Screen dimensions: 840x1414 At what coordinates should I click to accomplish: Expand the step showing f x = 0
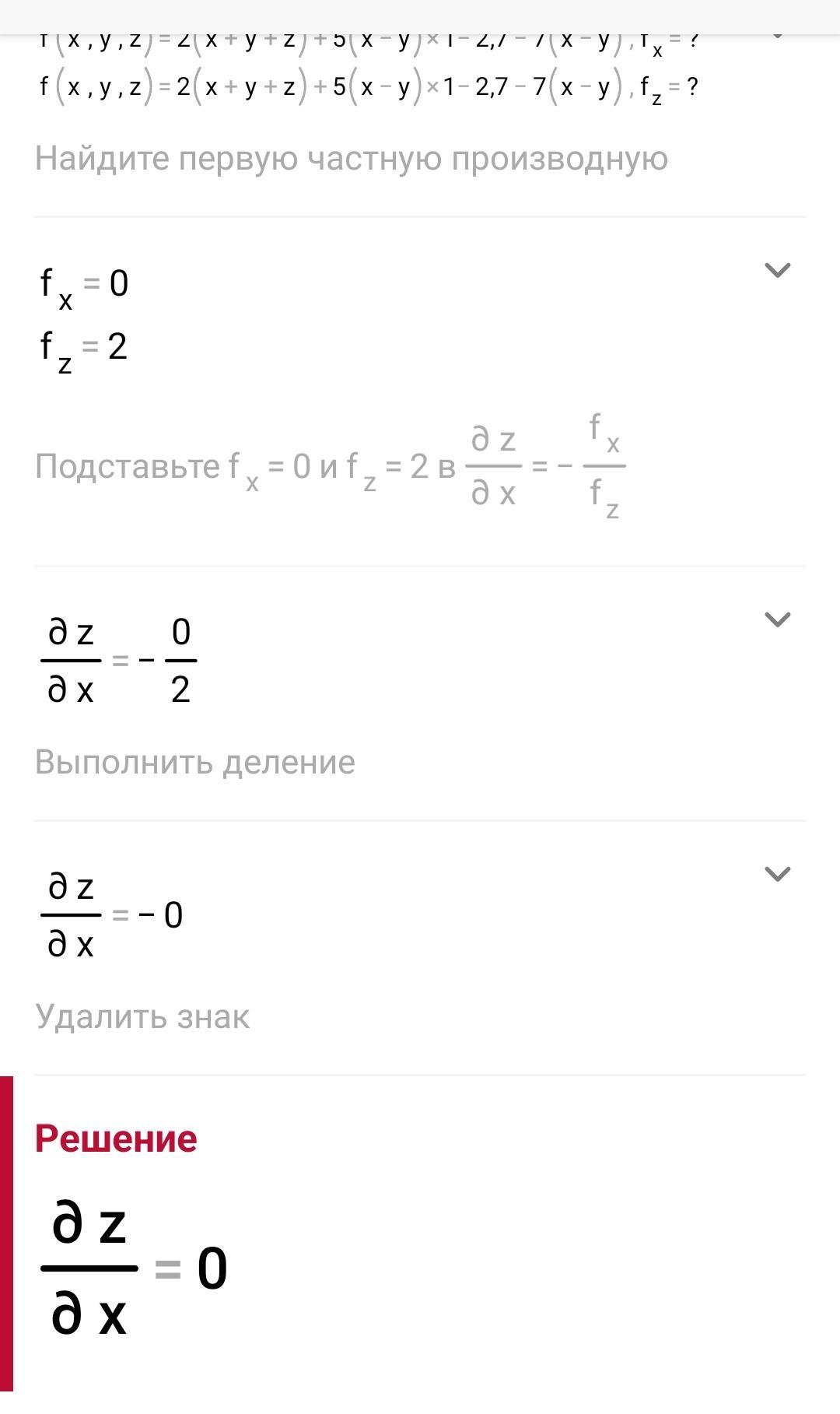[x=777, y=271]
